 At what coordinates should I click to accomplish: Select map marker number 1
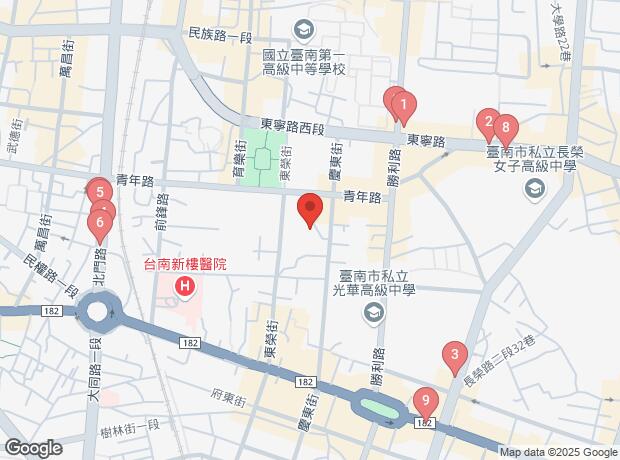click(x=402, y=104)
